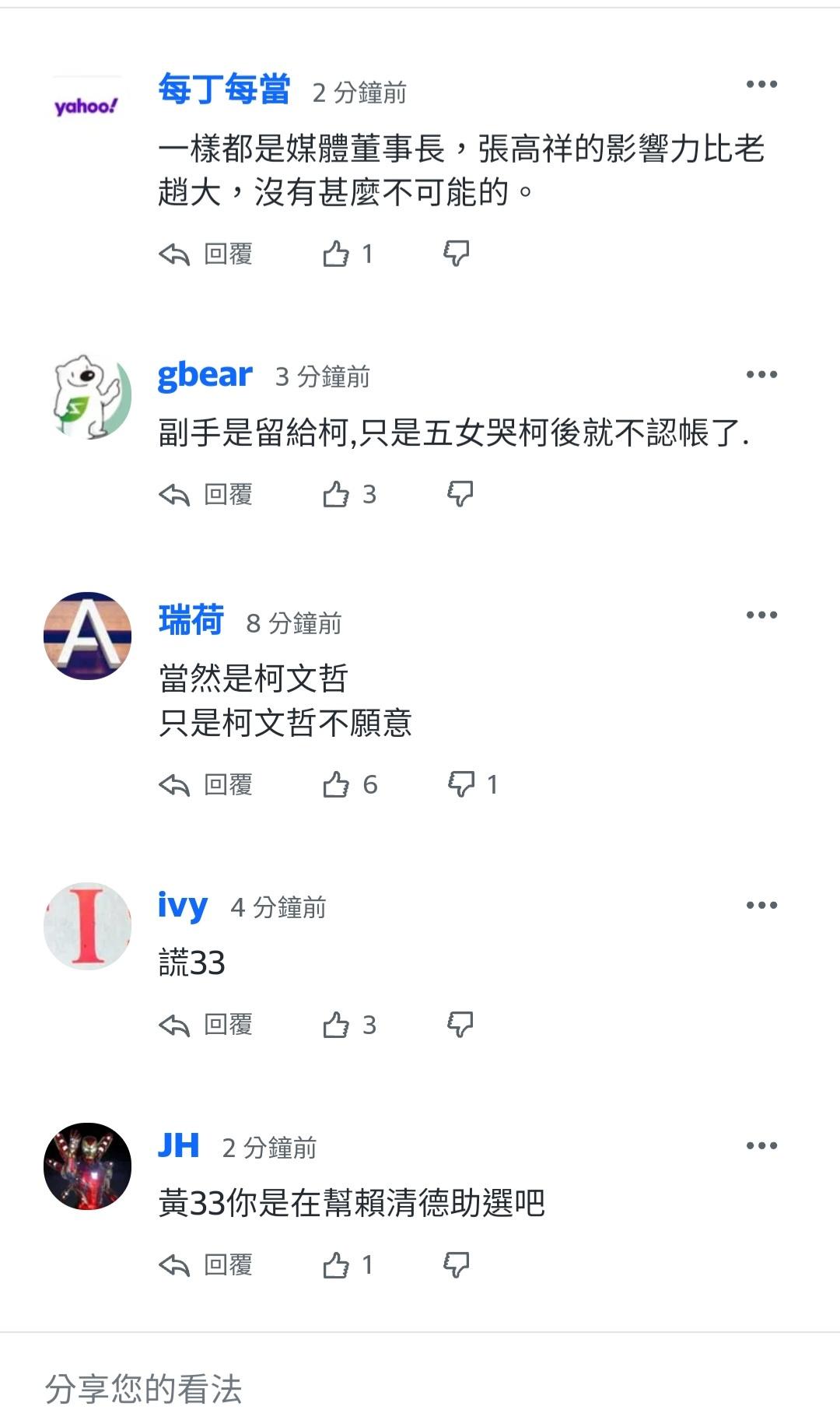Like the comment by 每丁每當

336,254
